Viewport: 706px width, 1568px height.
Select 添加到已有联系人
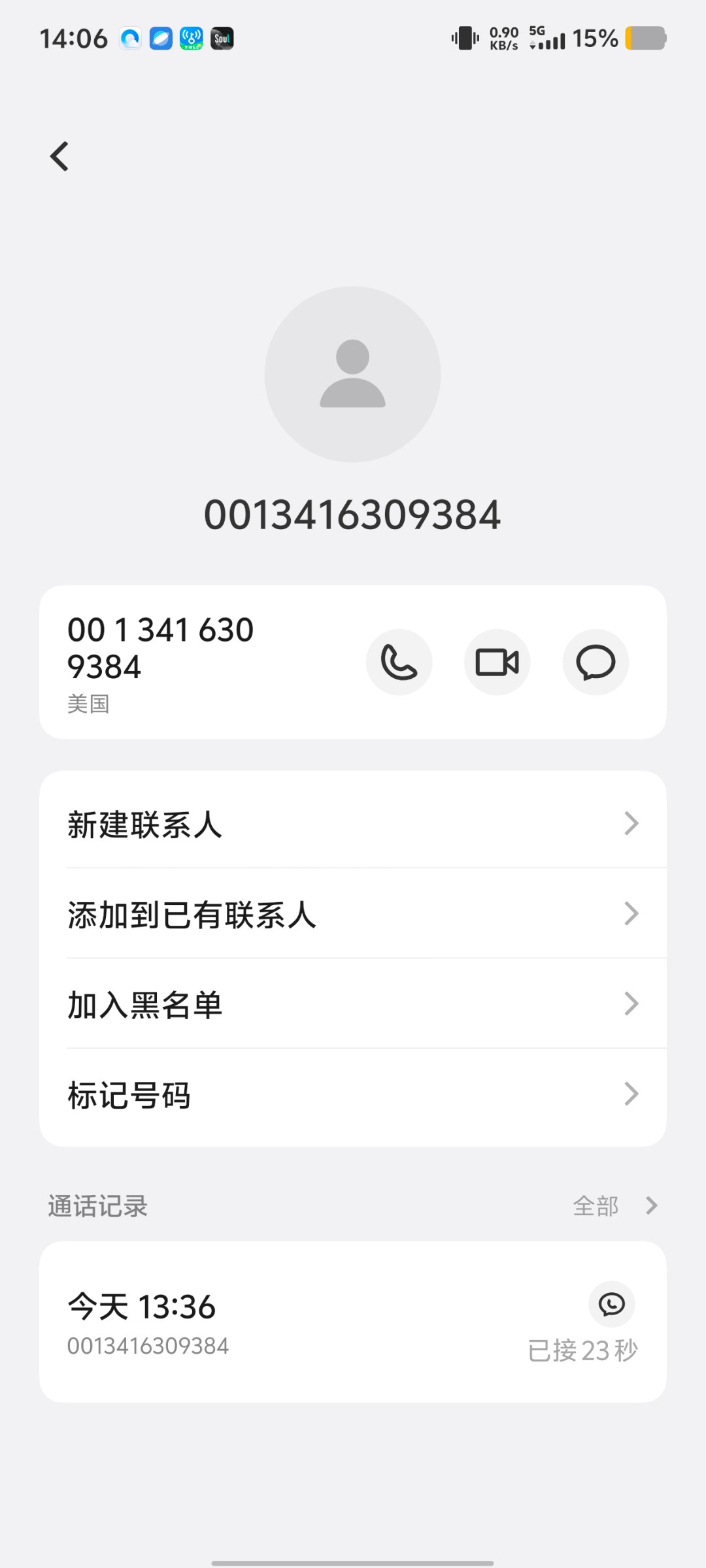(353, 913)
